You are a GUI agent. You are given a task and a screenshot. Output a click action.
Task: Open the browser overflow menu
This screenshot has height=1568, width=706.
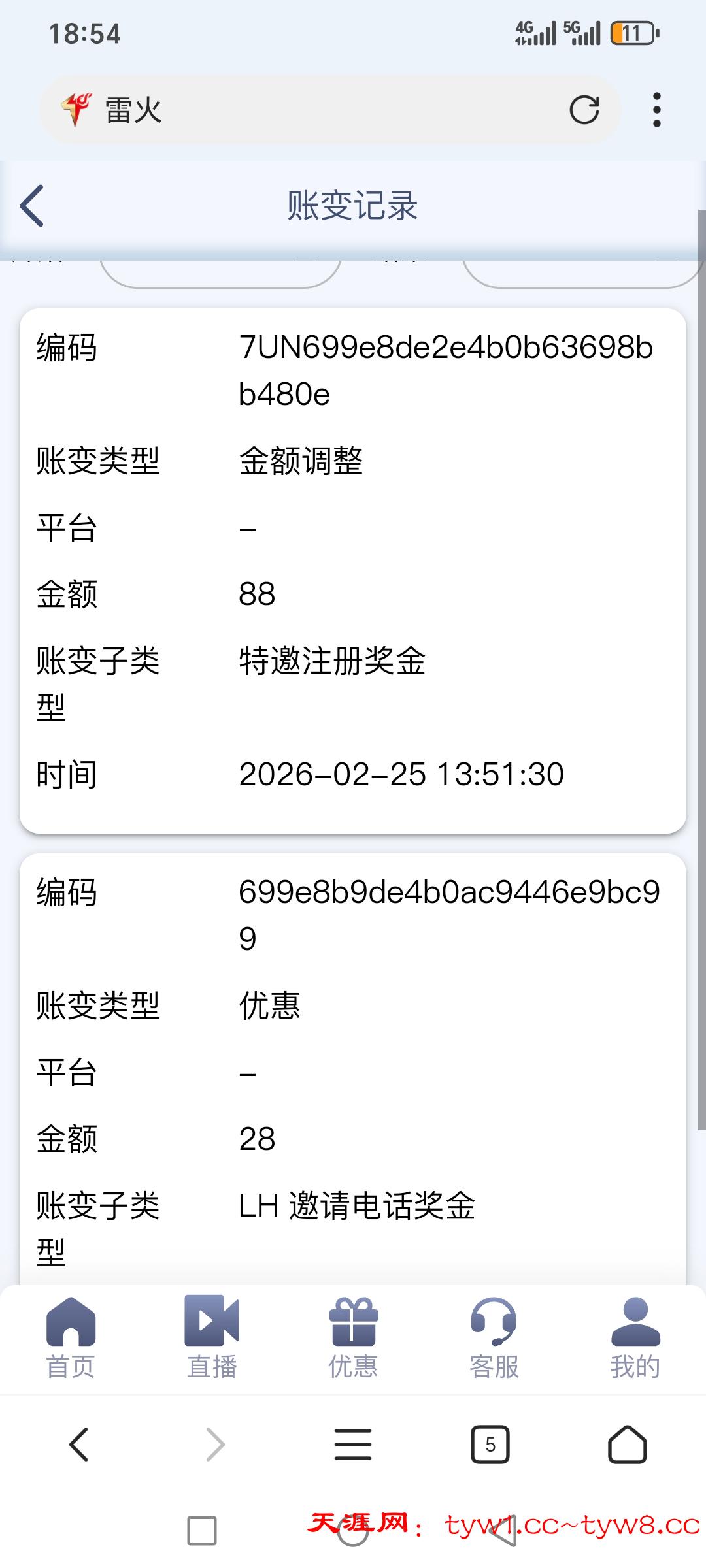(x=657, y=110)
